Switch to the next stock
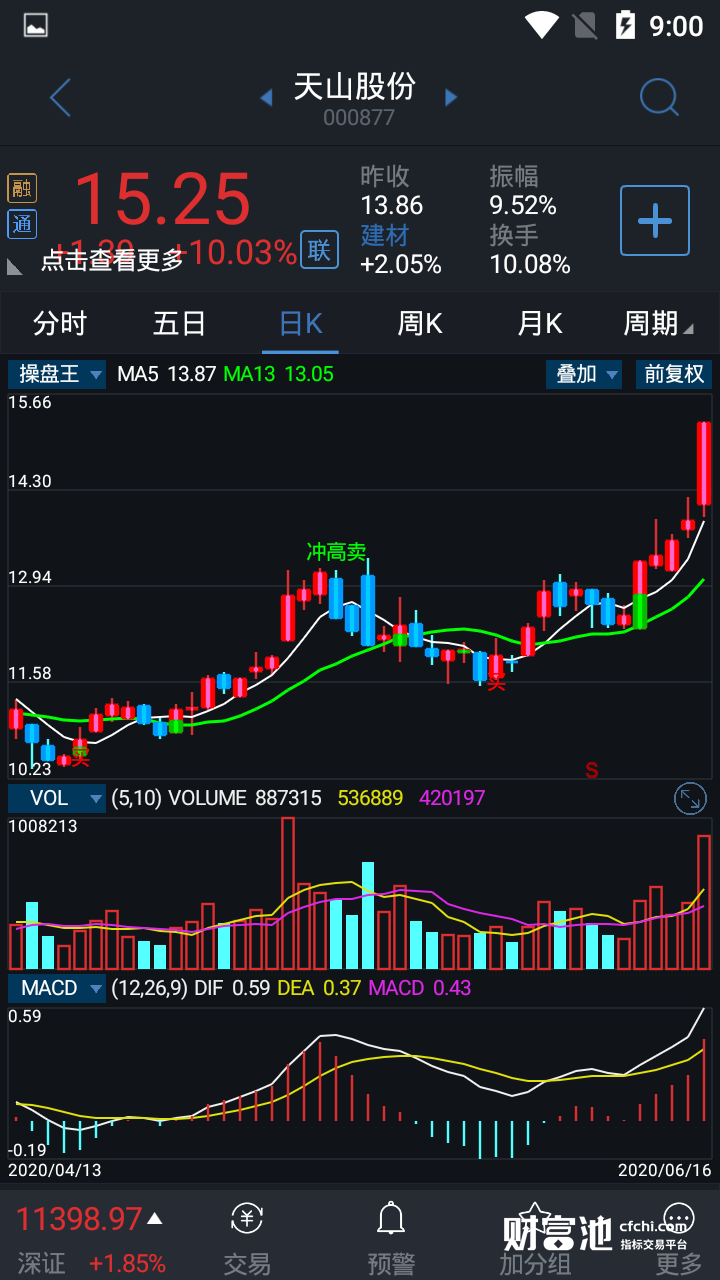Image resolution: width=720 pixels, height=1280 pixels. tap(451, 97)
